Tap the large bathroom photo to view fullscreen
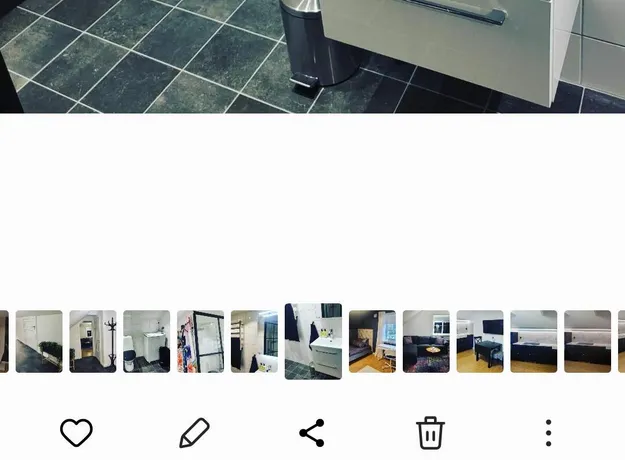The width and height of the screenshot is (625, 460). pyautogui.click(x=312, y=55)
